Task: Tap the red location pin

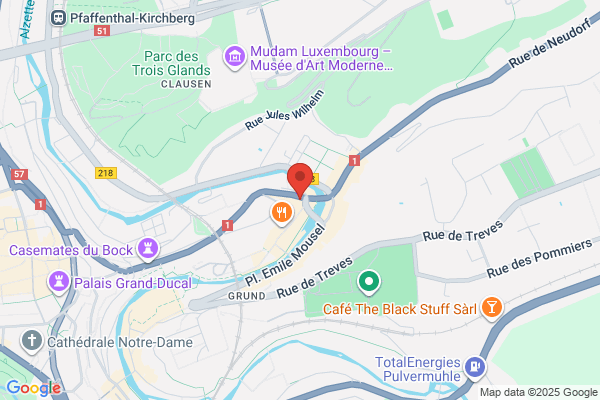Action: point(300,180)
